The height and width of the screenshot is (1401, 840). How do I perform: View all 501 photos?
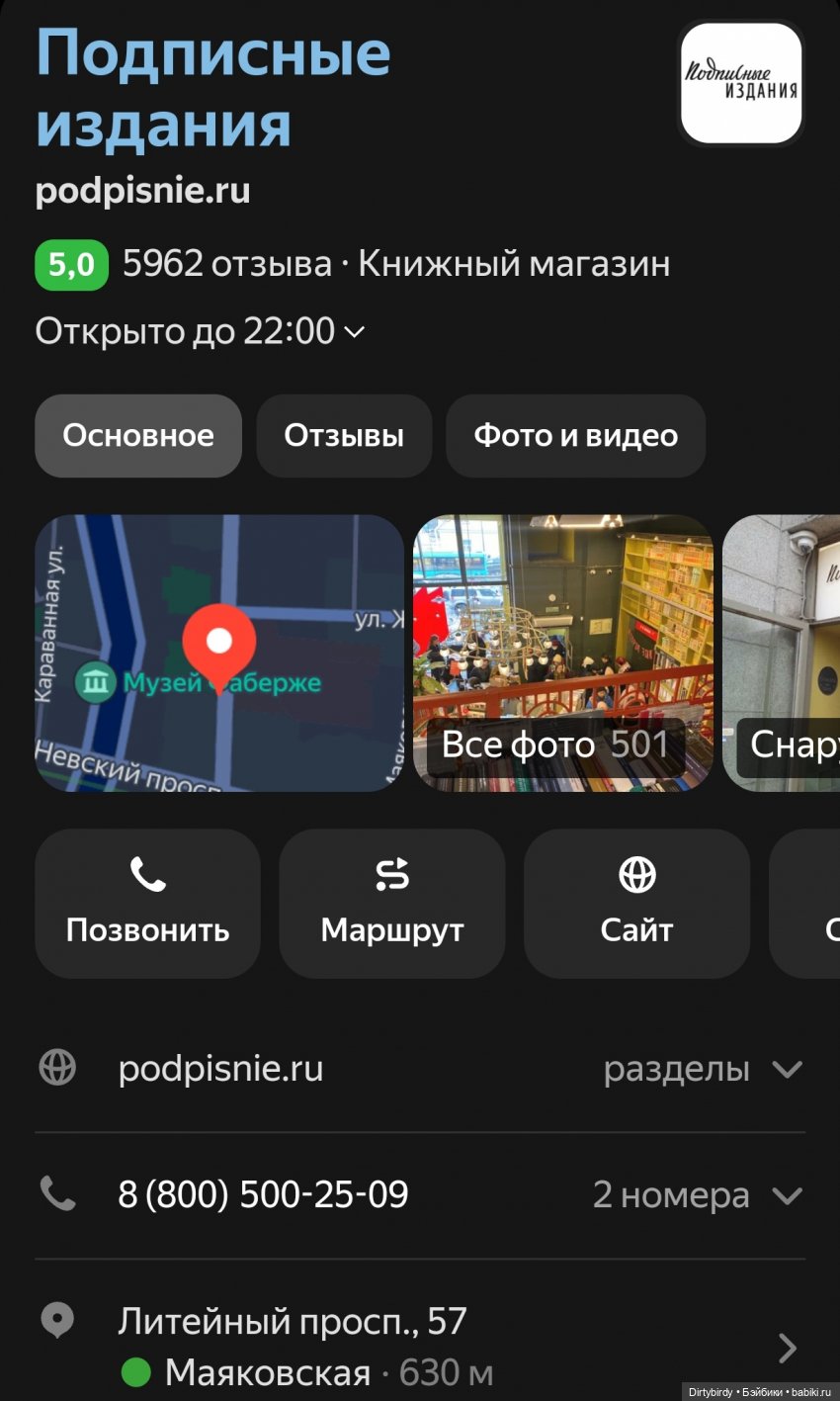click(562, 653)
